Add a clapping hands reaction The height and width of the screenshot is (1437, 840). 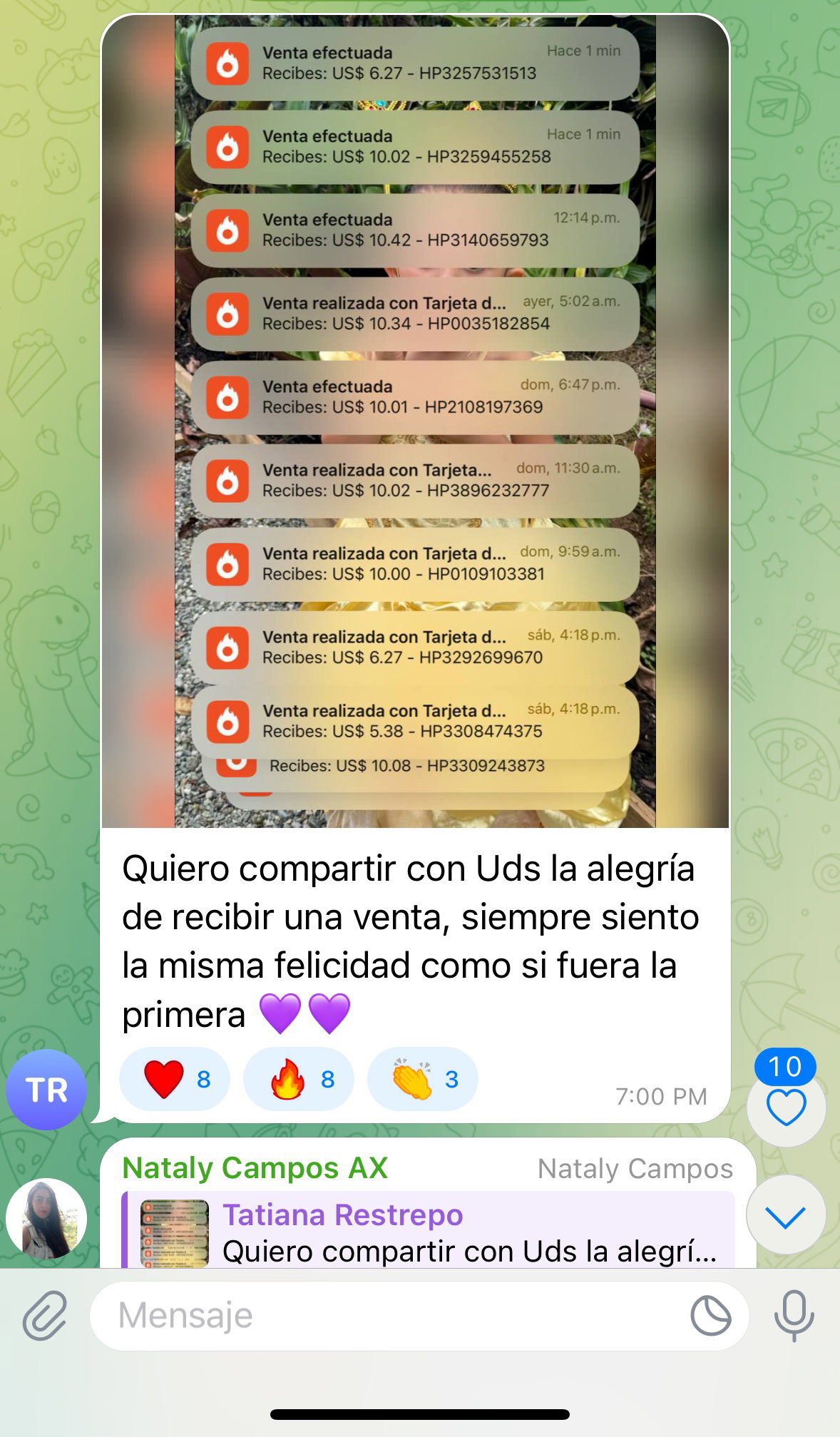click(422, 1079)
